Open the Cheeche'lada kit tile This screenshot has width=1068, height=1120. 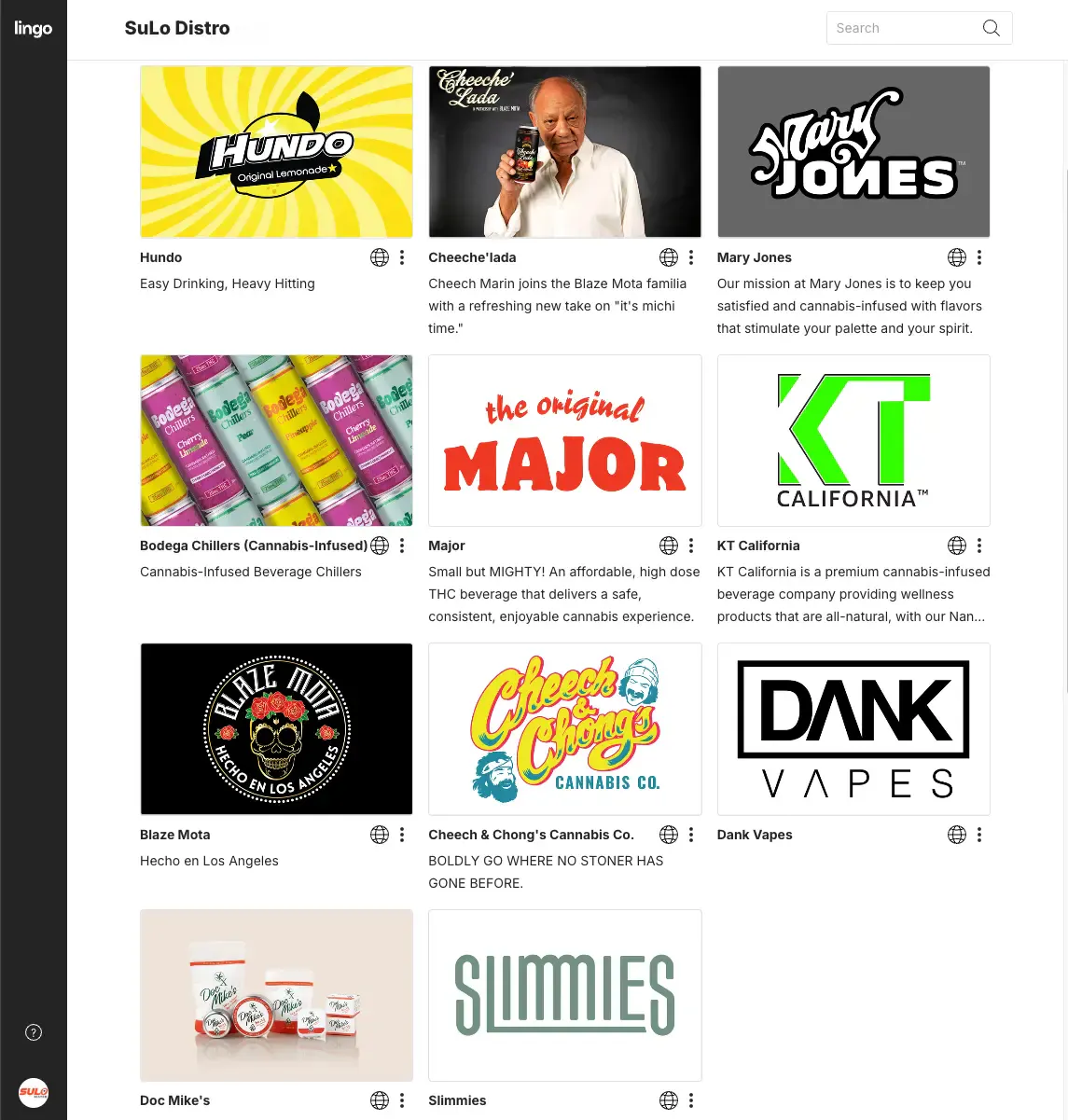pyautogui.click(x=564, y=152)
